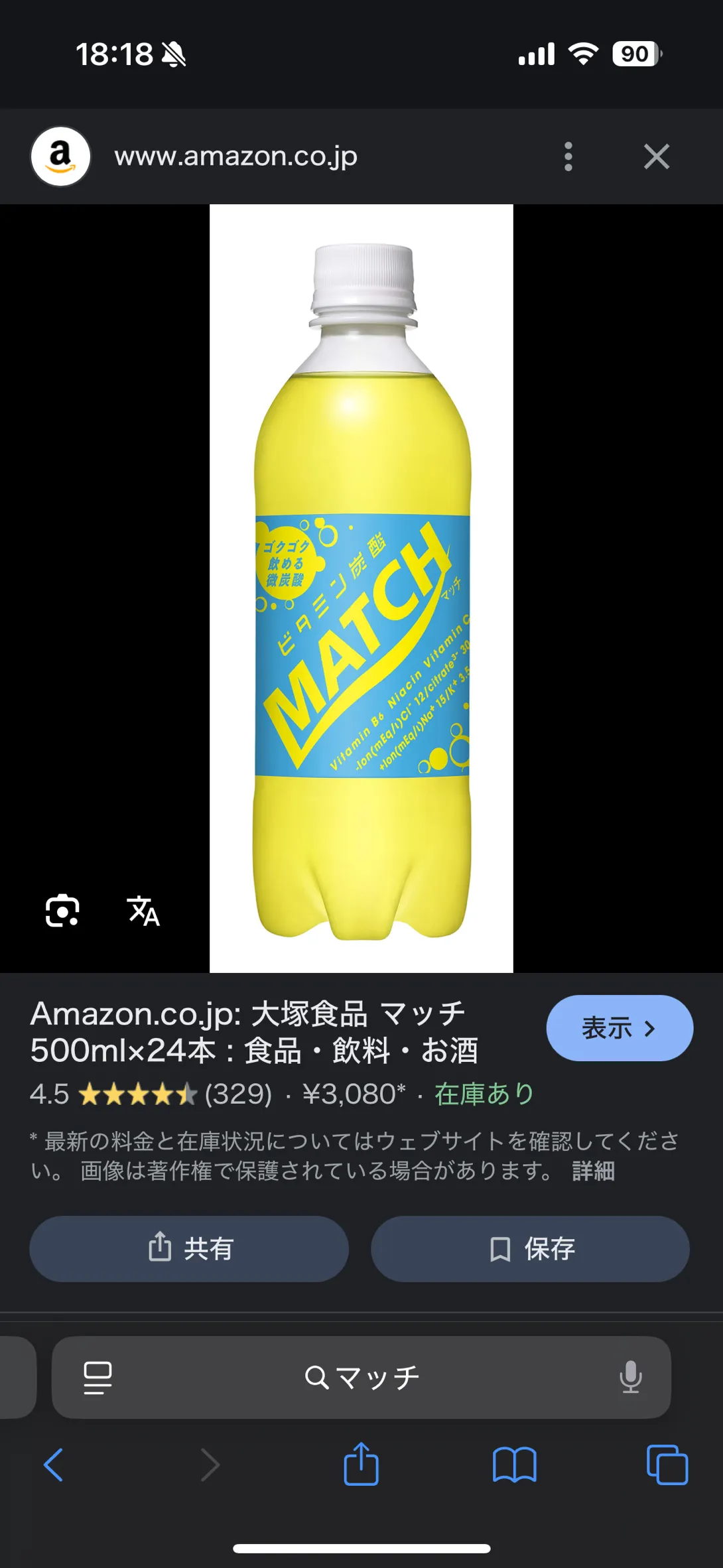Viewport: 723px width, 1568px height.
Task: Translate text in the image
Action: point(143,910)
